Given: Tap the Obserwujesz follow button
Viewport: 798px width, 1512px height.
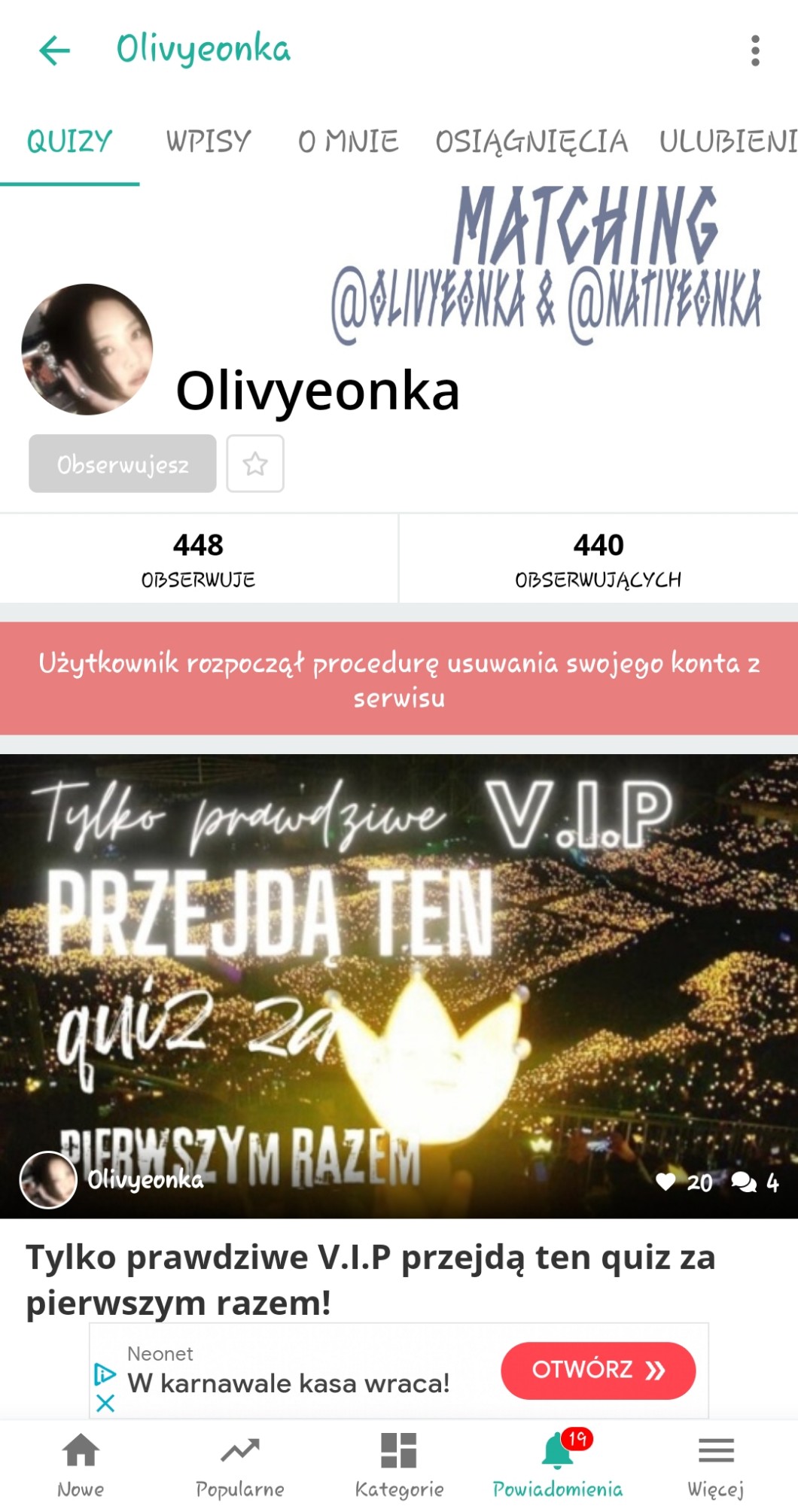Looking at the screenshot, I should tap(123, 464).
